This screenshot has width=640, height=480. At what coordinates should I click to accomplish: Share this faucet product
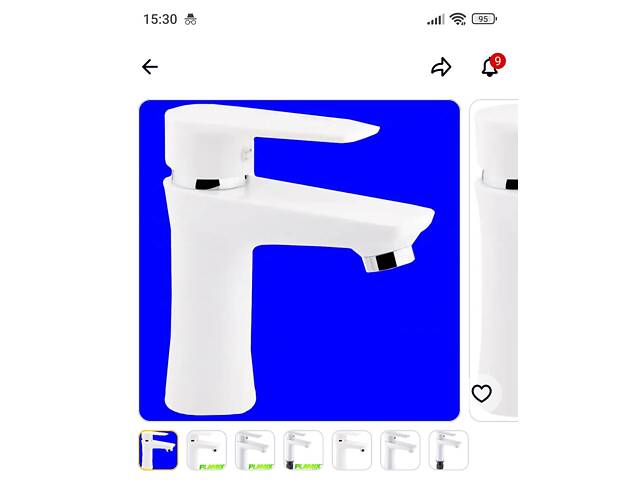tap(441, 67)
